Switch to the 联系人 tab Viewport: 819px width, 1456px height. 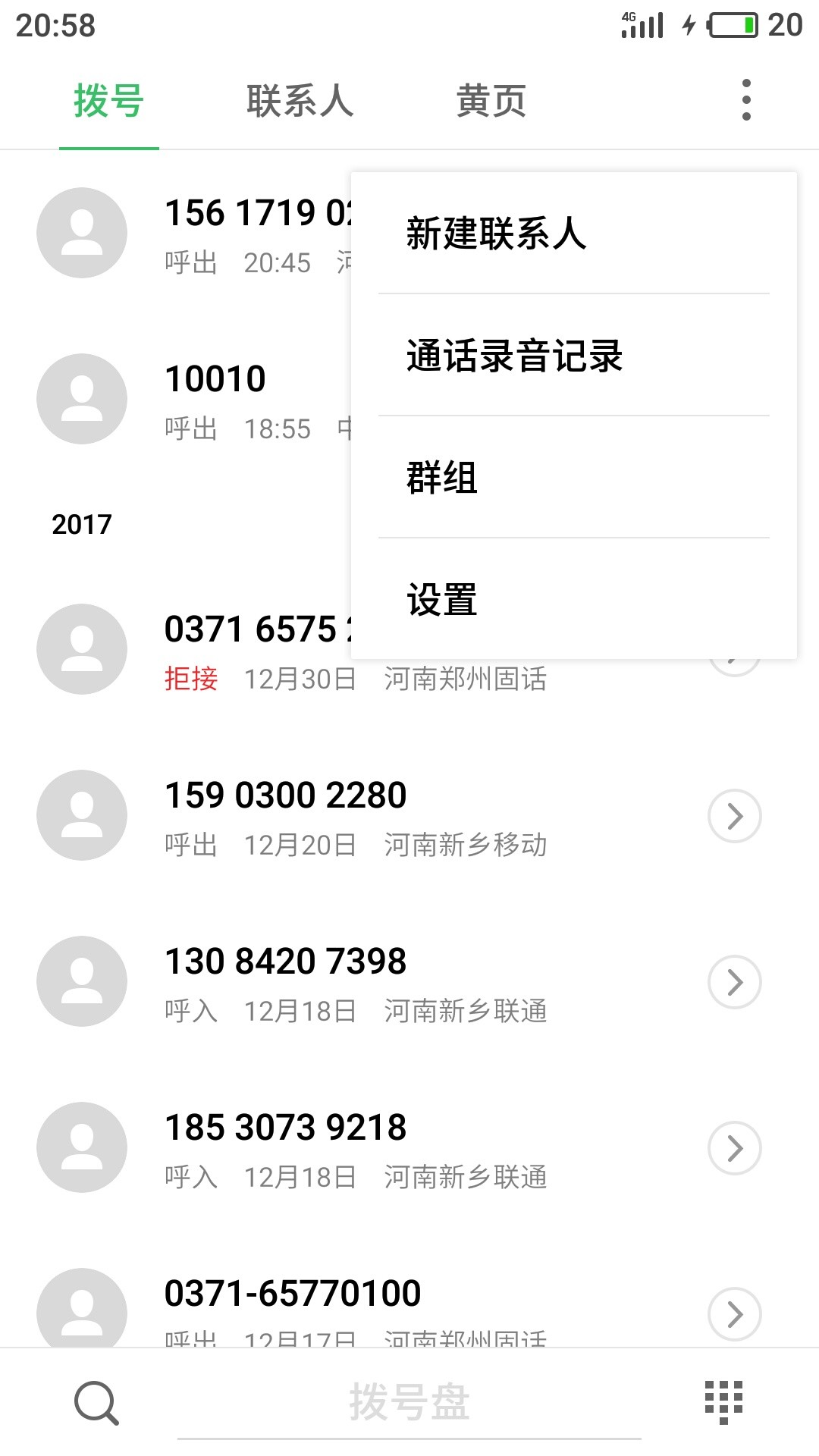[x=300, y=101]
